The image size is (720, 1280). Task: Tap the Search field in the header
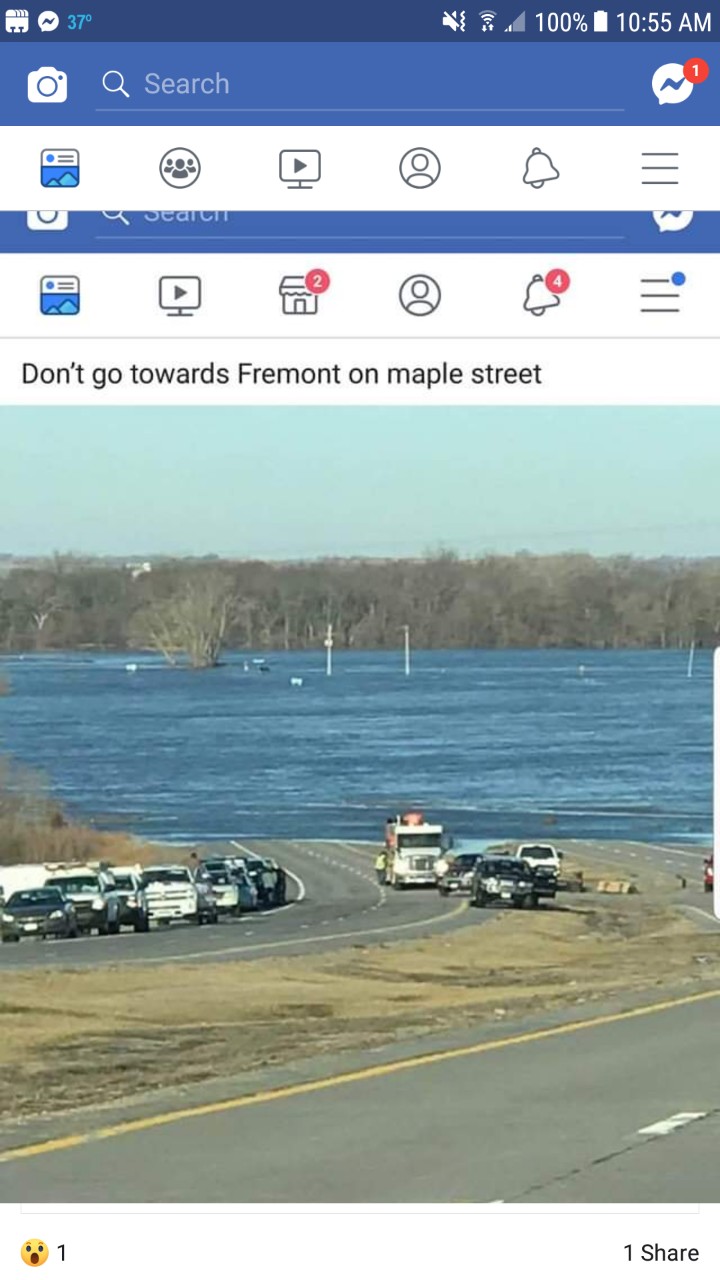pos(360,84)
